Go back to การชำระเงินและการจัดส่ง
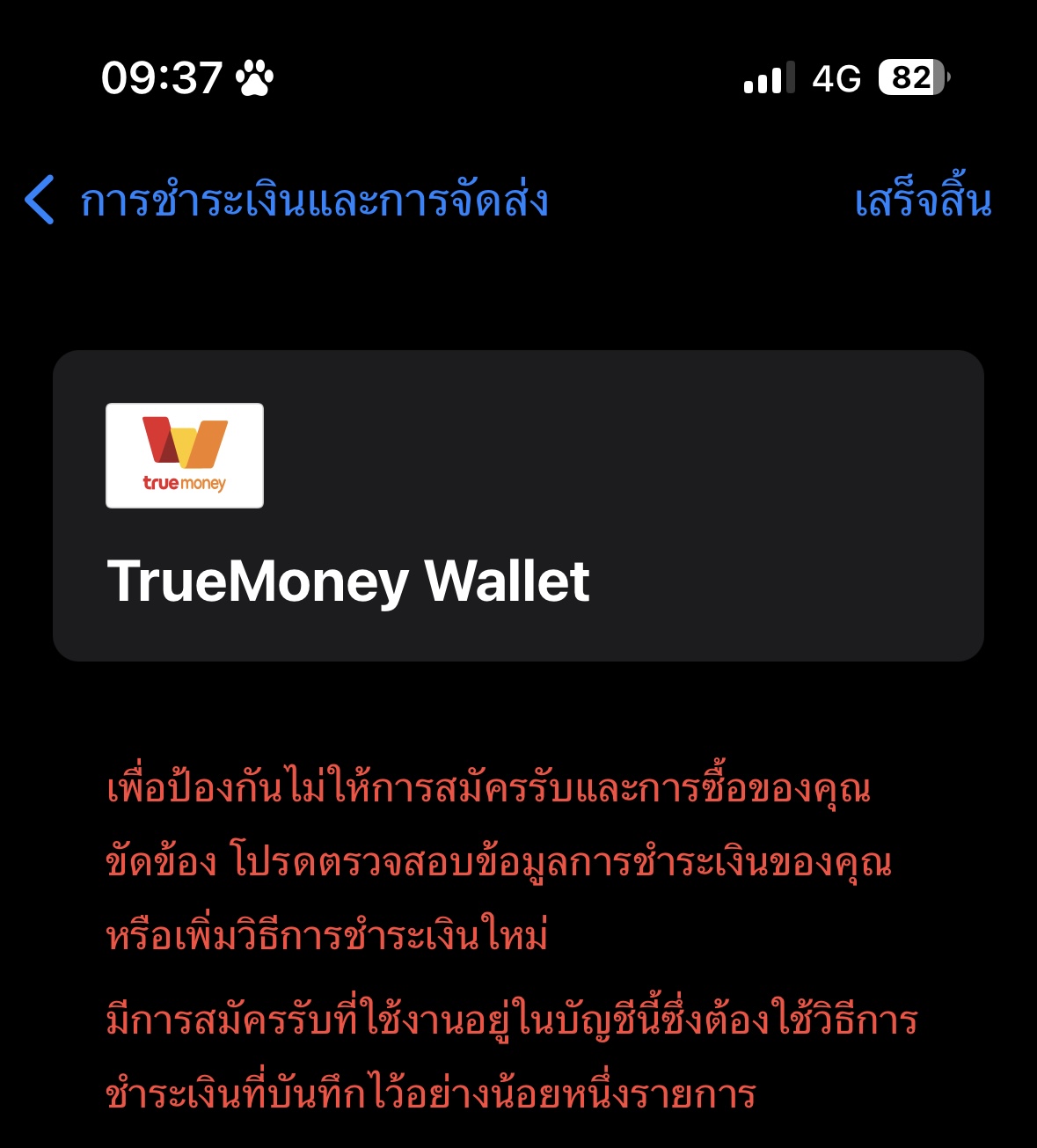The height and width of the screenshot is (1148, 1037). 287,201
